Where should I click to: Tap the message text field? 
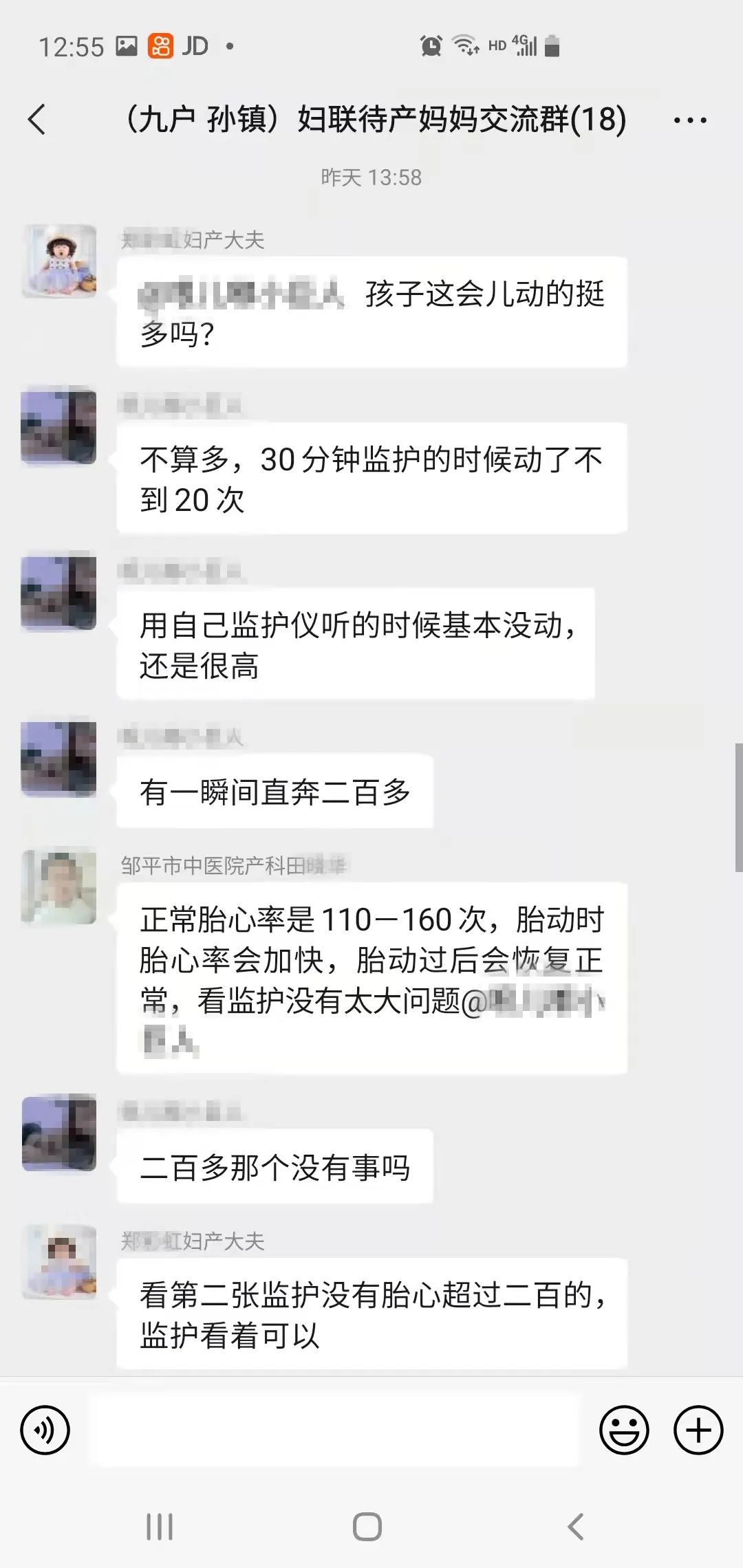pyautogui.click(x=336, y=1430)
